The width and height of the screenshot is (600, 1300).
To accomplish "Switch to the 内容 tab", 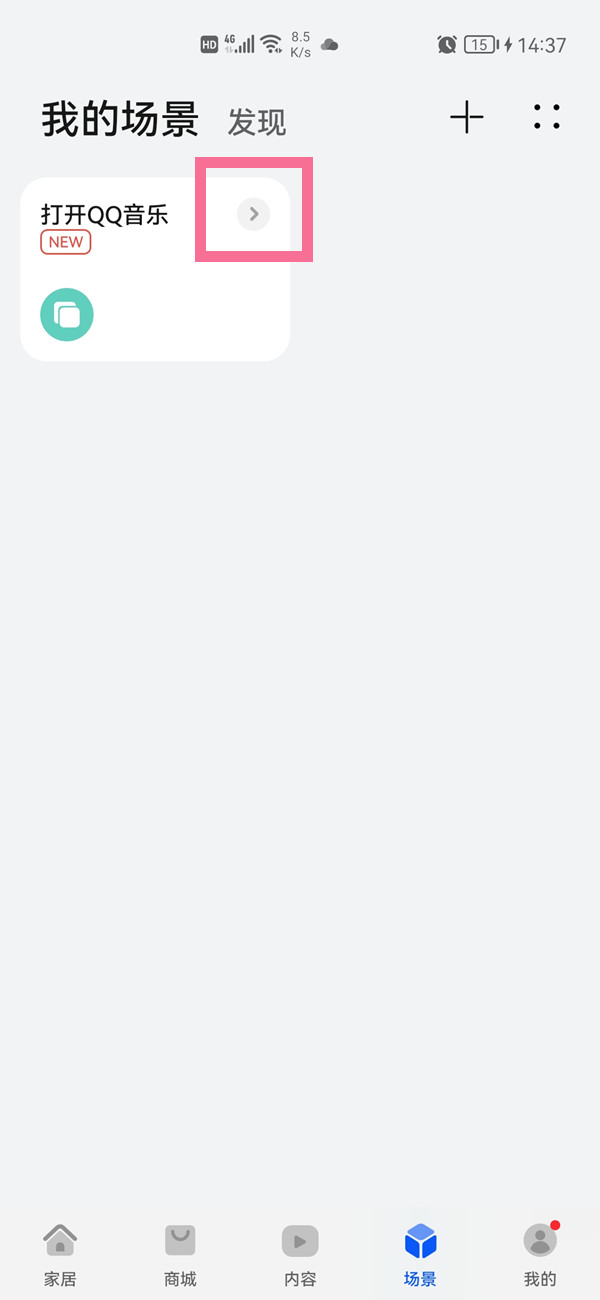I will click(x=300, y=1250).
